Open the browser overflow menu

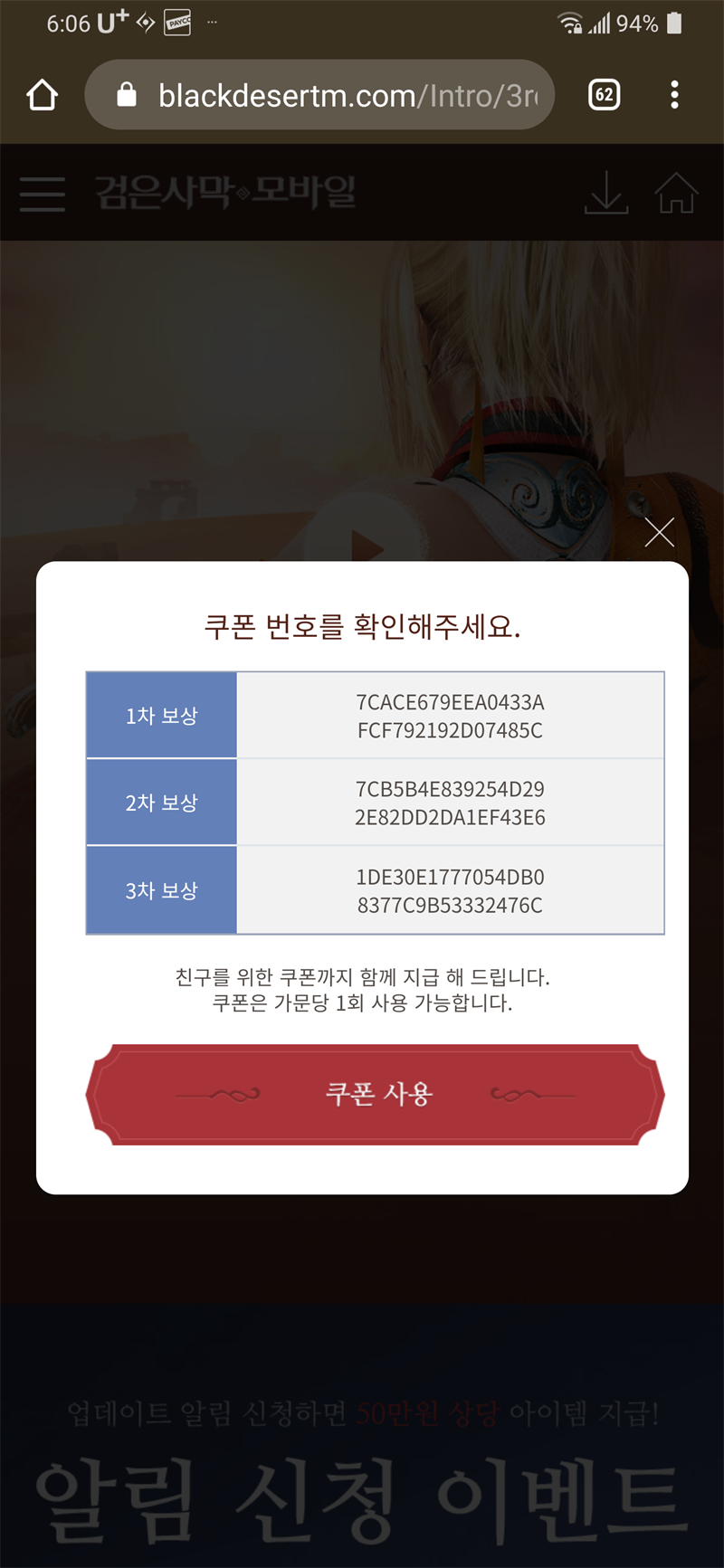pyautogui.click(x=674, y=95)
